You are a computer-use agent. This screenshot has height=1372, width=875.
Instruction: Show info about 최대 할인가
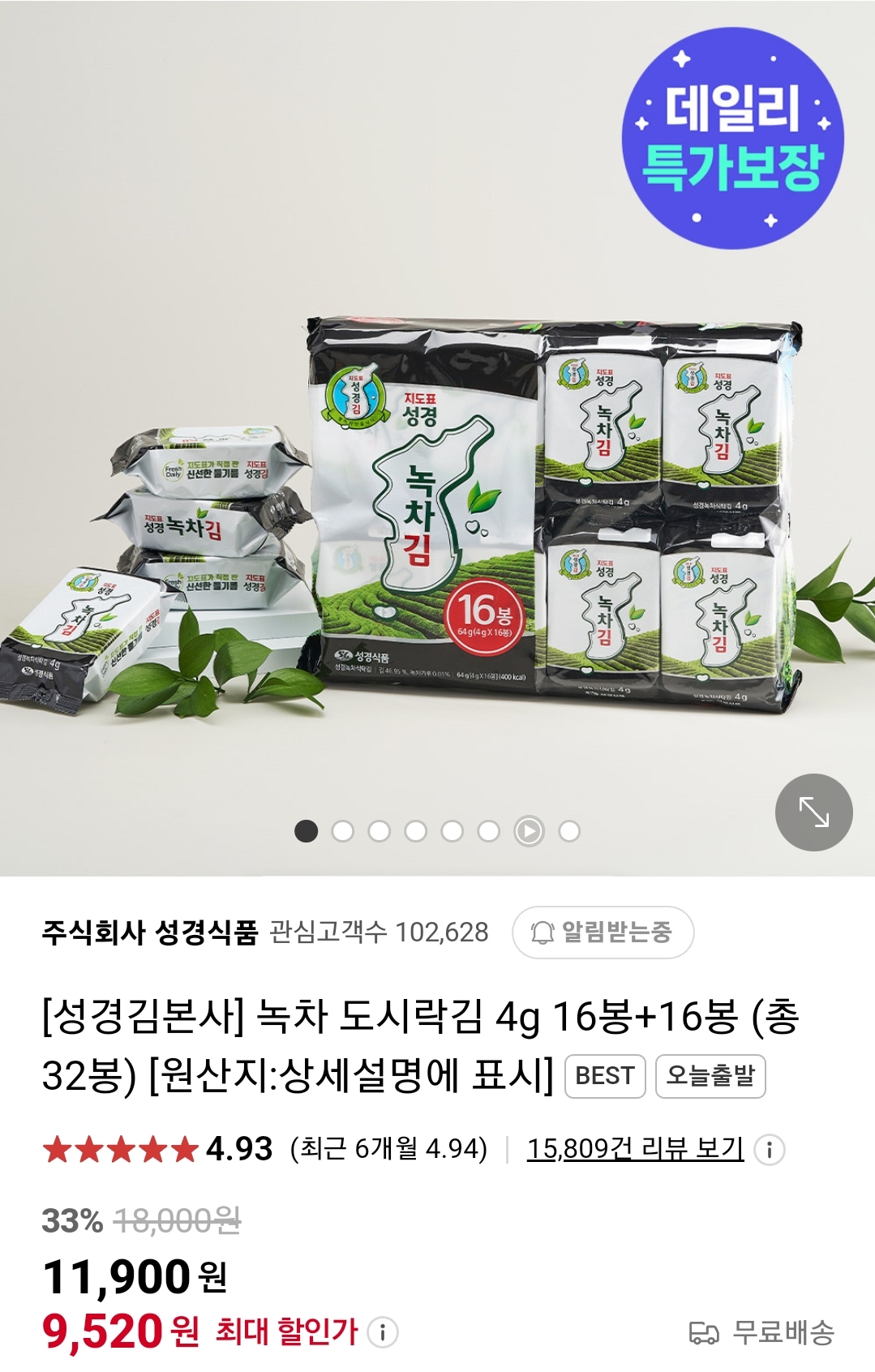click(x=383, y=1331)
